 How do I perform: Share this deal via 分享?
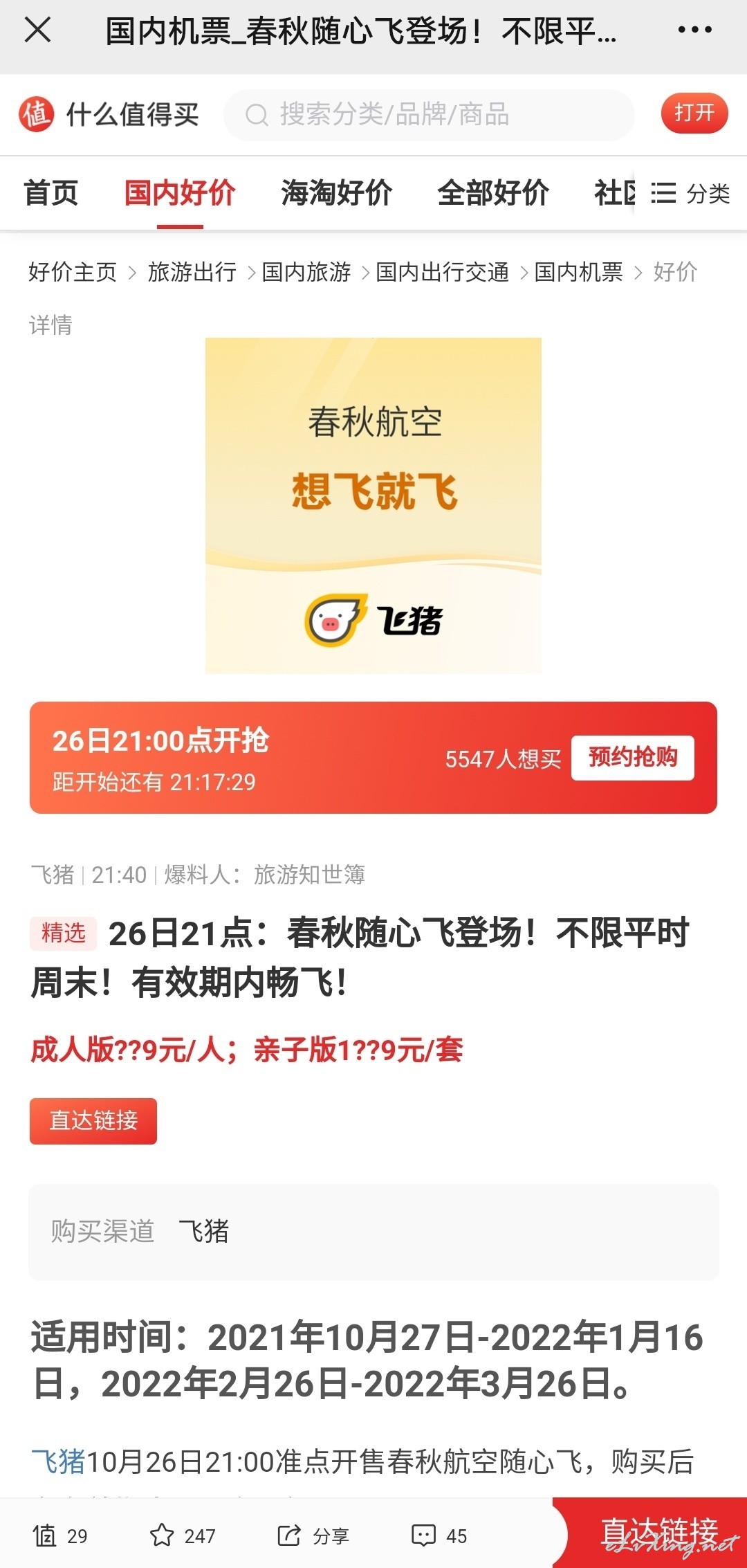313,1536
